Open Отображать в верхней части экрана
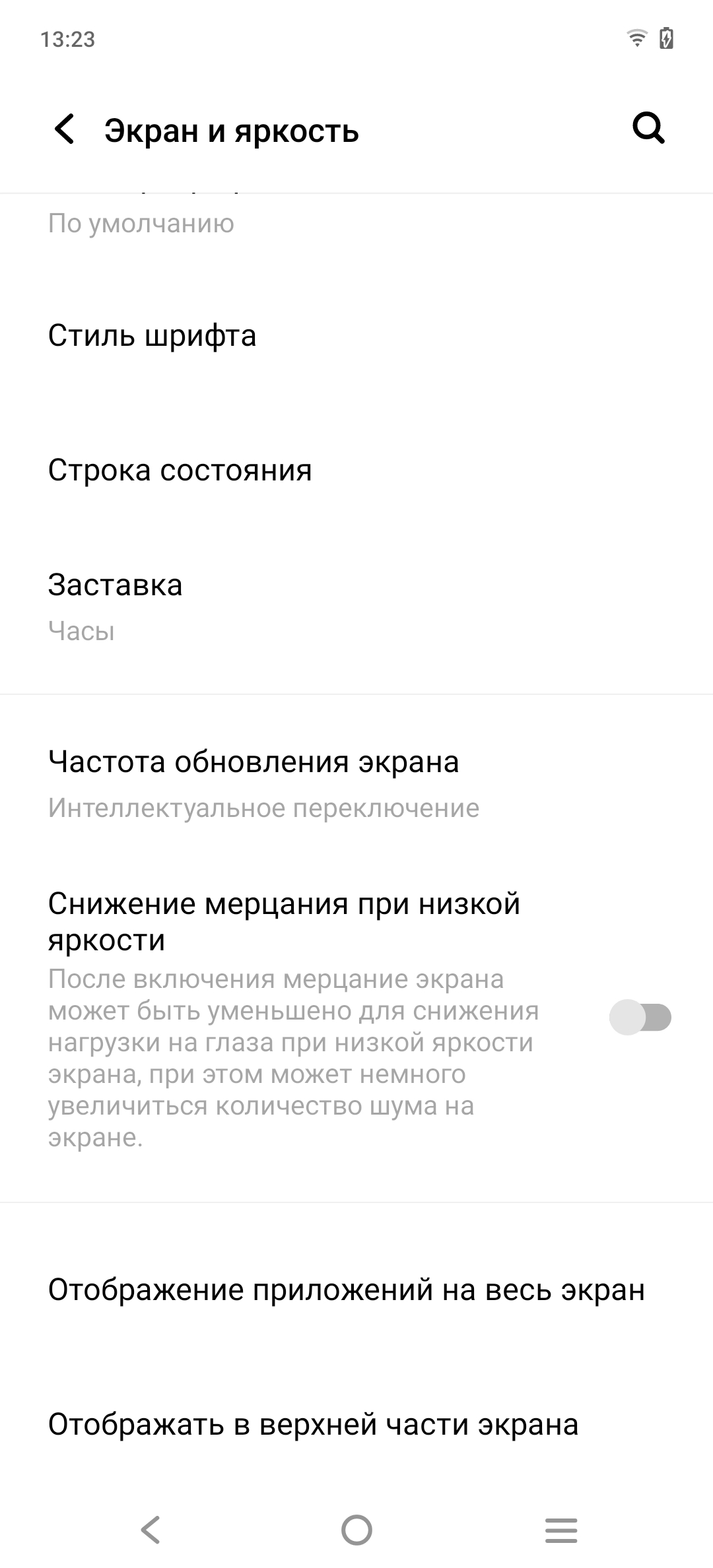Image resolution: width=713 pixels, height=1568 pixels. (314, 1424)
